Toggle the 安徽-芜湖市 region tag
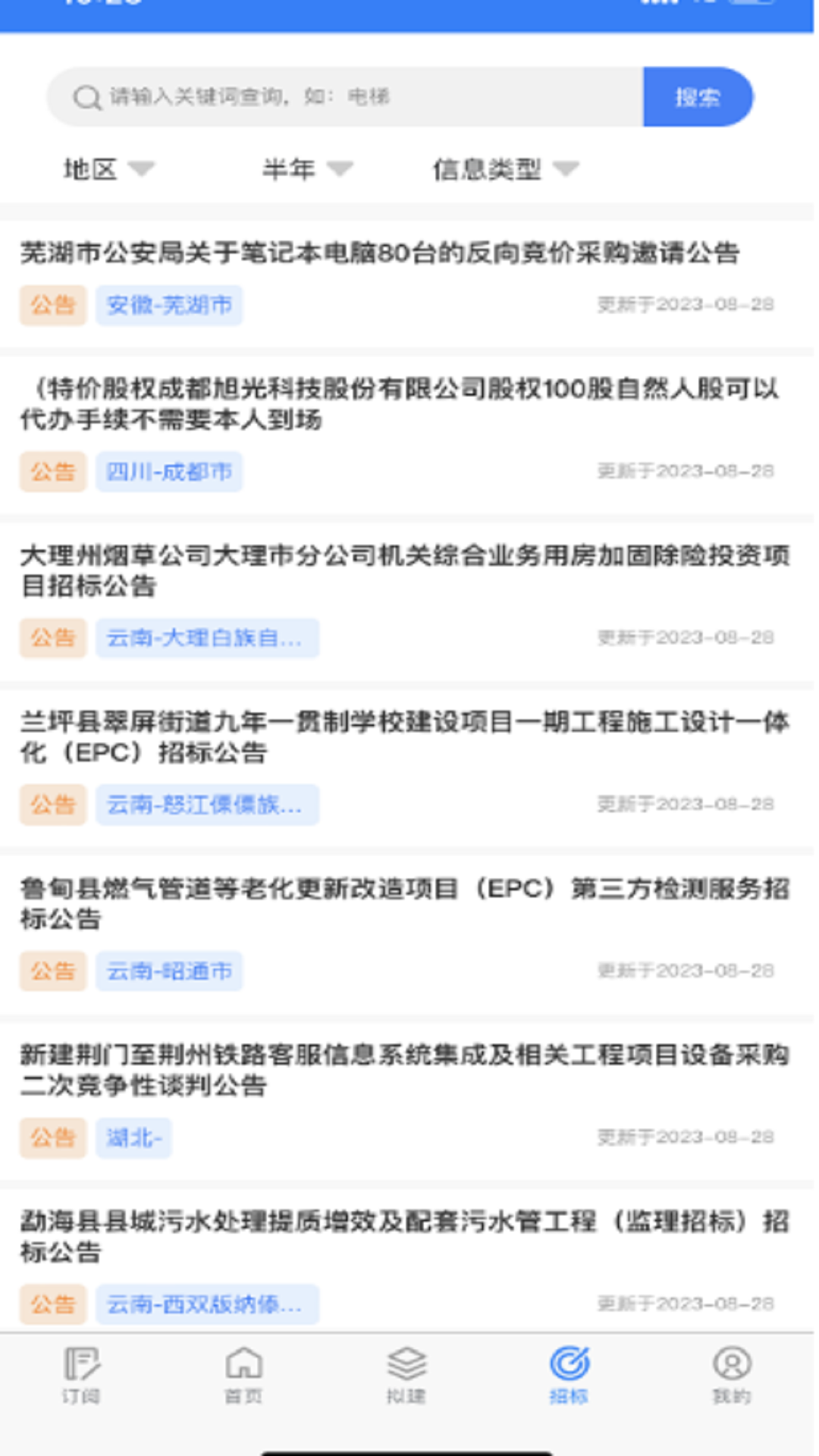The image size is (819, 1456). (x=168, y=305)
